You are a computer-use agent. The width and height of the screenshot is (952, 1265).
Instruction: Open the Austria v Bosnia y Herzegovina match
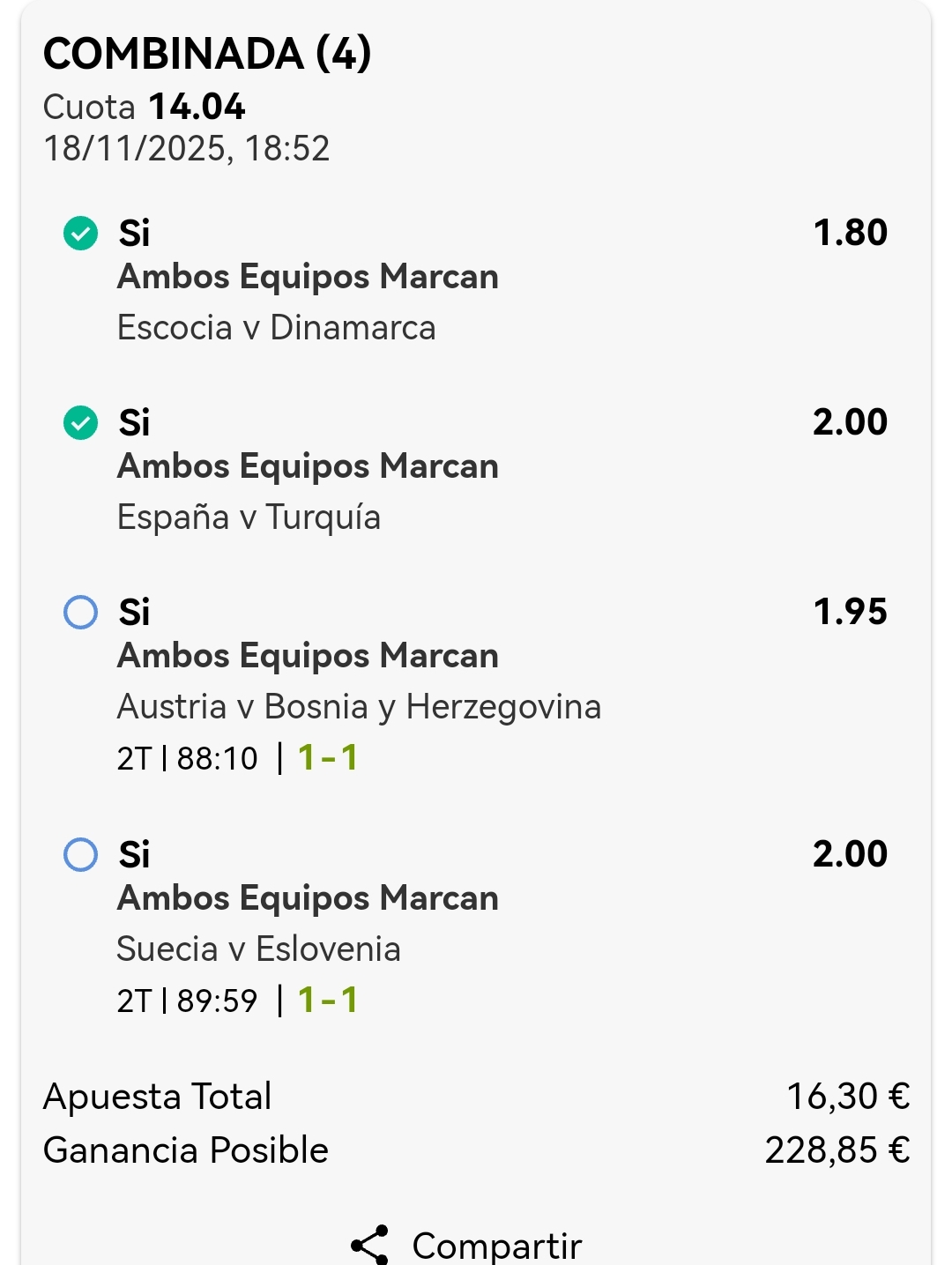point(359,707)
